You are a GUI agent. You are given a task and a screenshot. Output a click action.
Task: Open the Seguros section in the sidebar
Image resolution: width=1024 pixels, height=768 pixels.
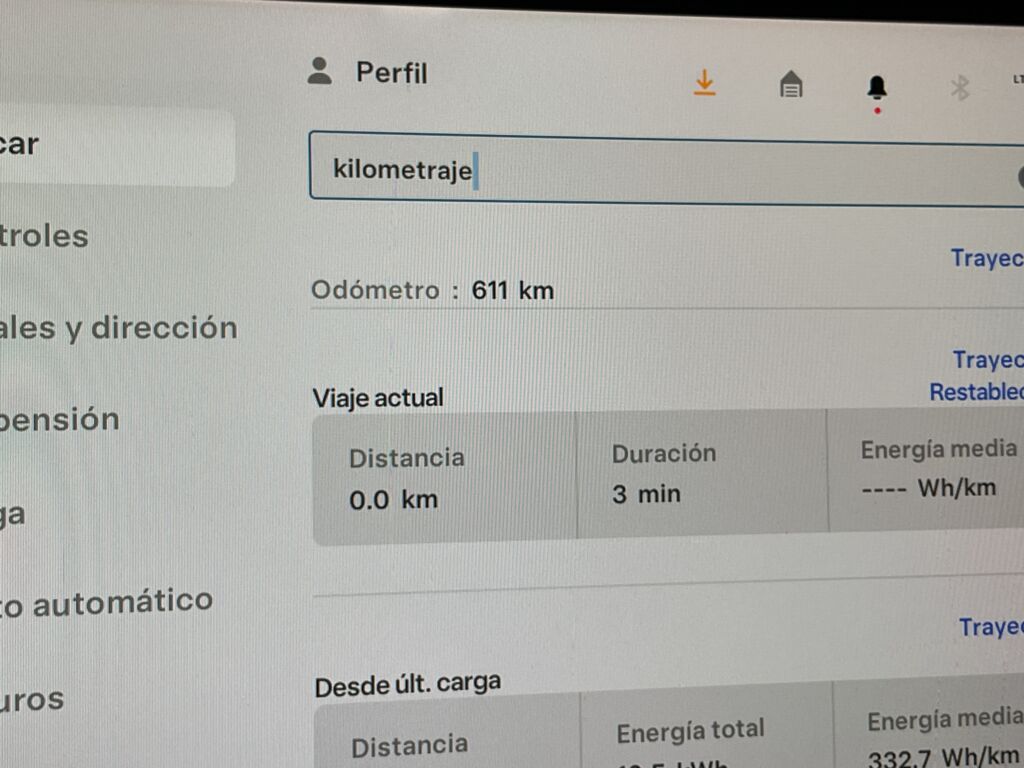pos(32,699)
